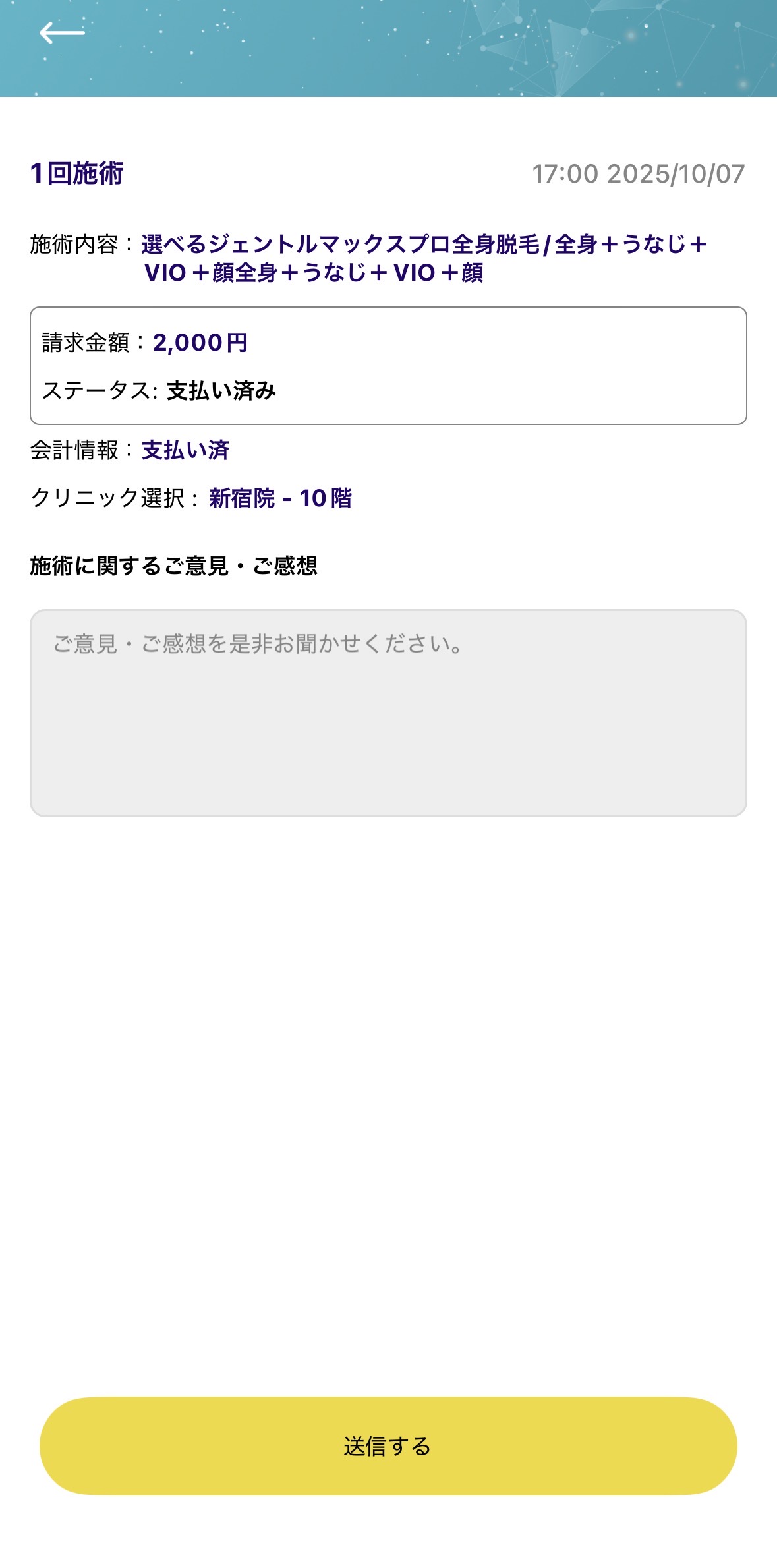Select the 施術に関するご意見・ご感想 heading
Viewport: 777px width, 1568px height.
[x=175, y=565]
